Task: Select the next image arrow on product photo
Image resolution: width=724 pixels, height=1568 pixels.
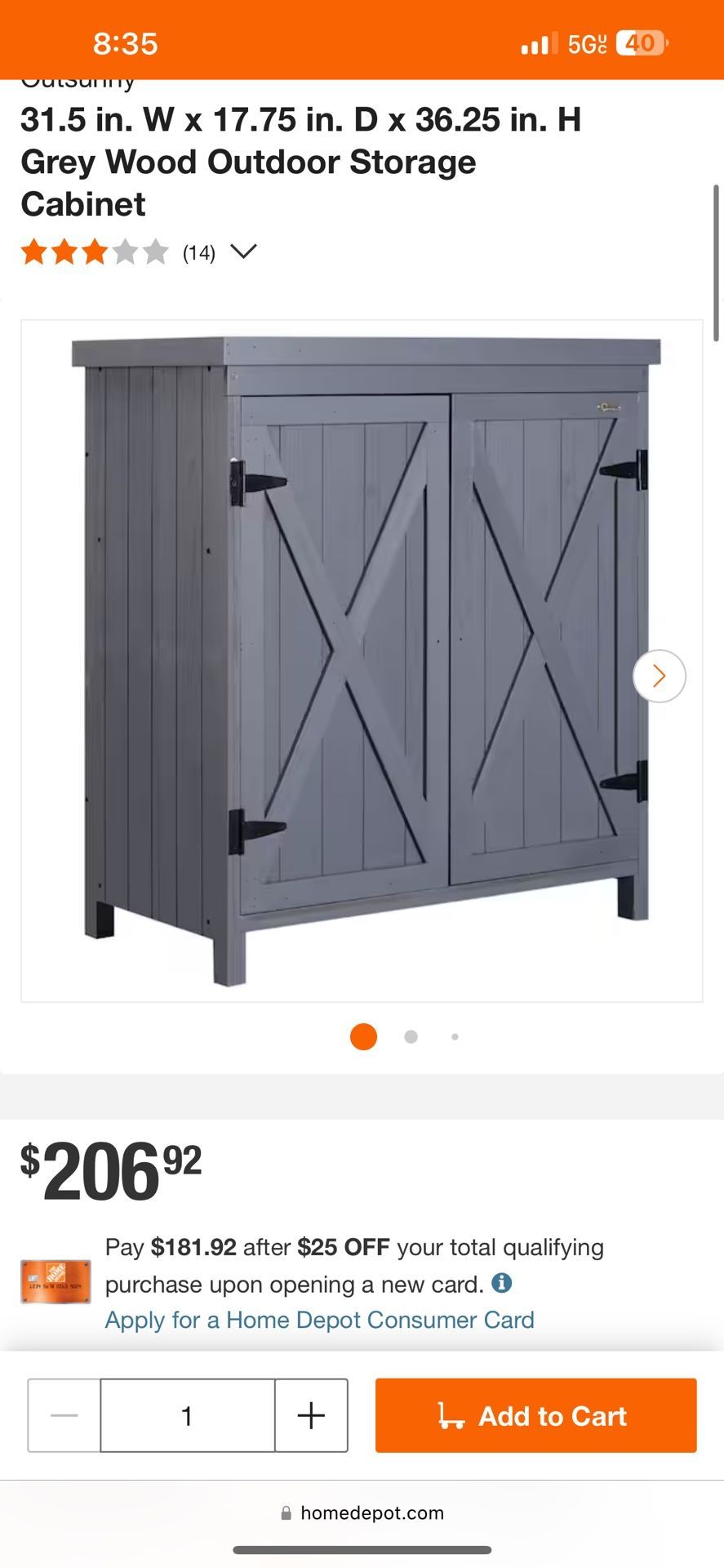Action: (x=658, y=675)
